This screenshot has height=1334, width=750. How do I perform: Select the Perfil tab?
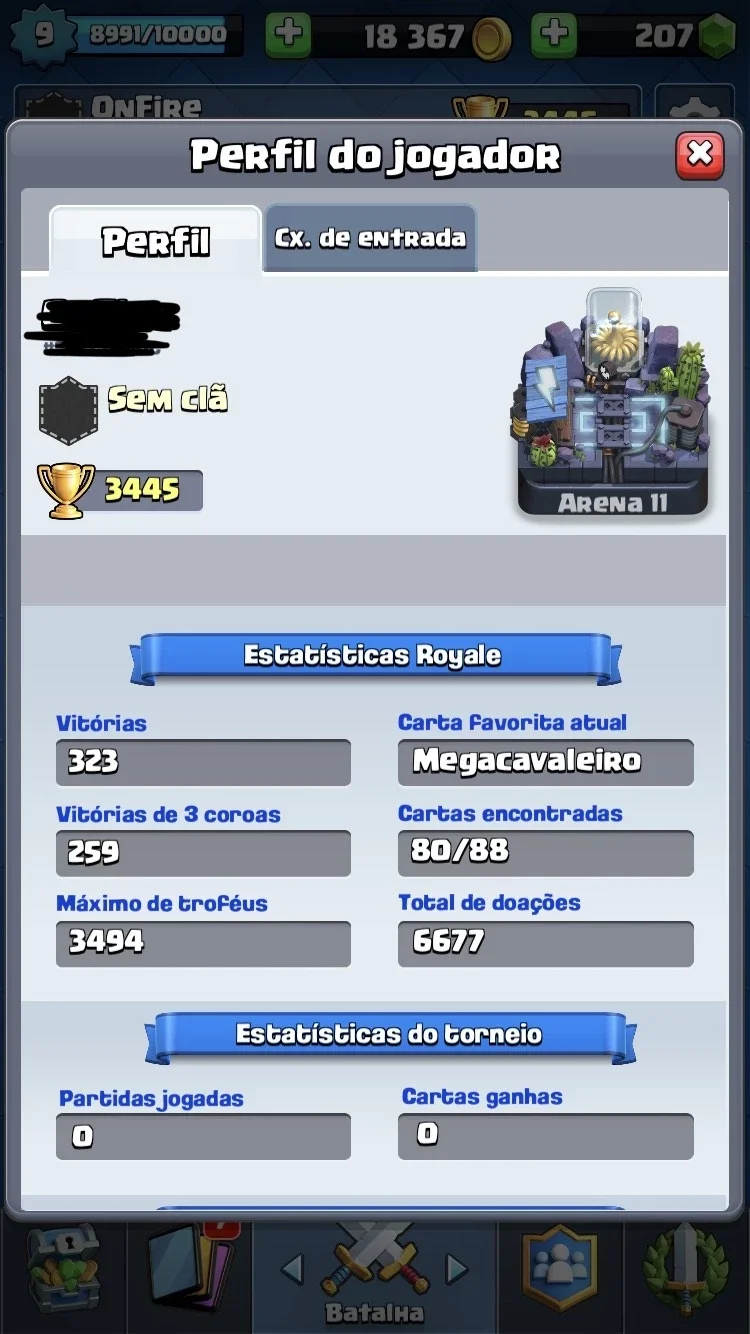click(156, 240)
